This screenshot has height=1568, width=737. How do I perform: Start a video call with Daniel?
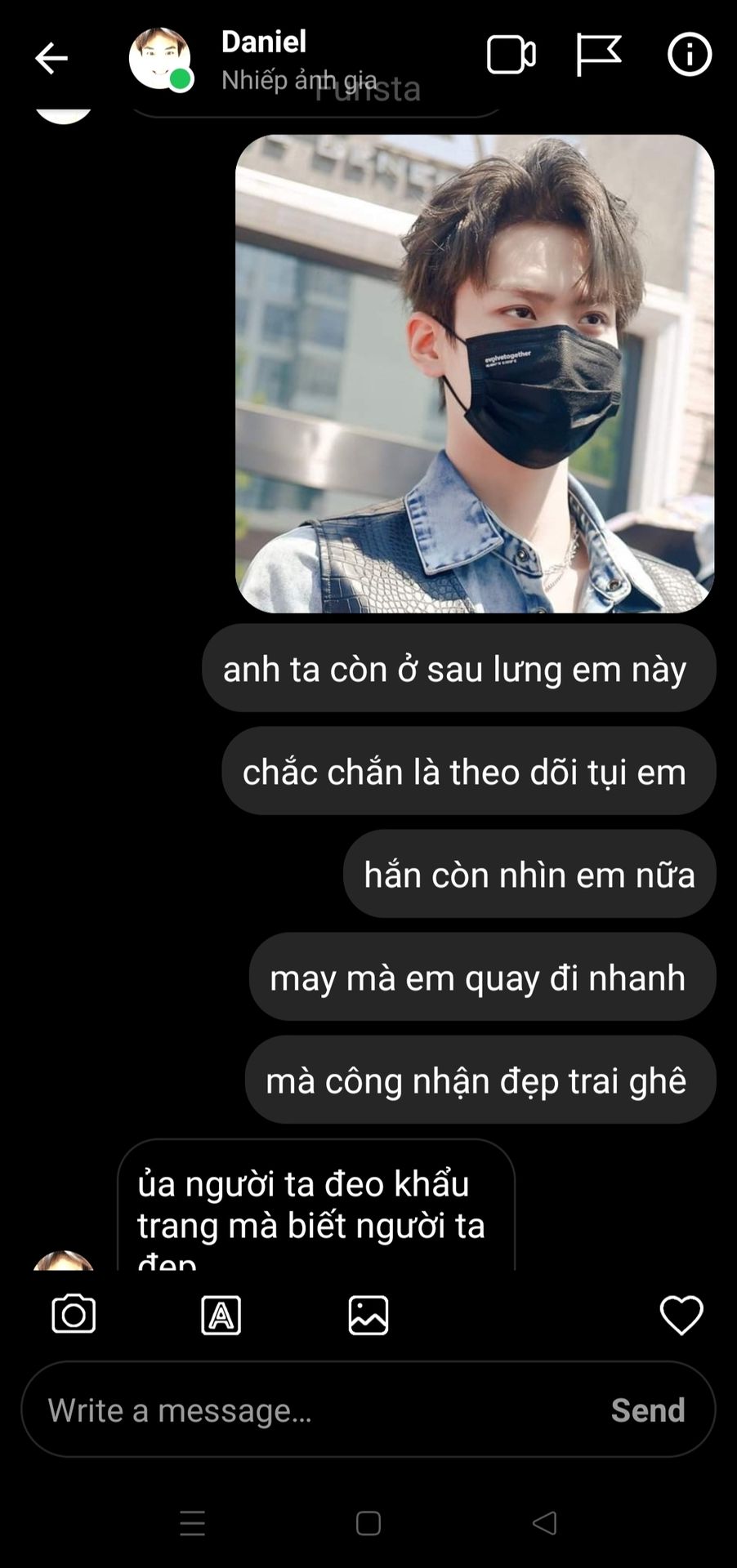point(511,56)
